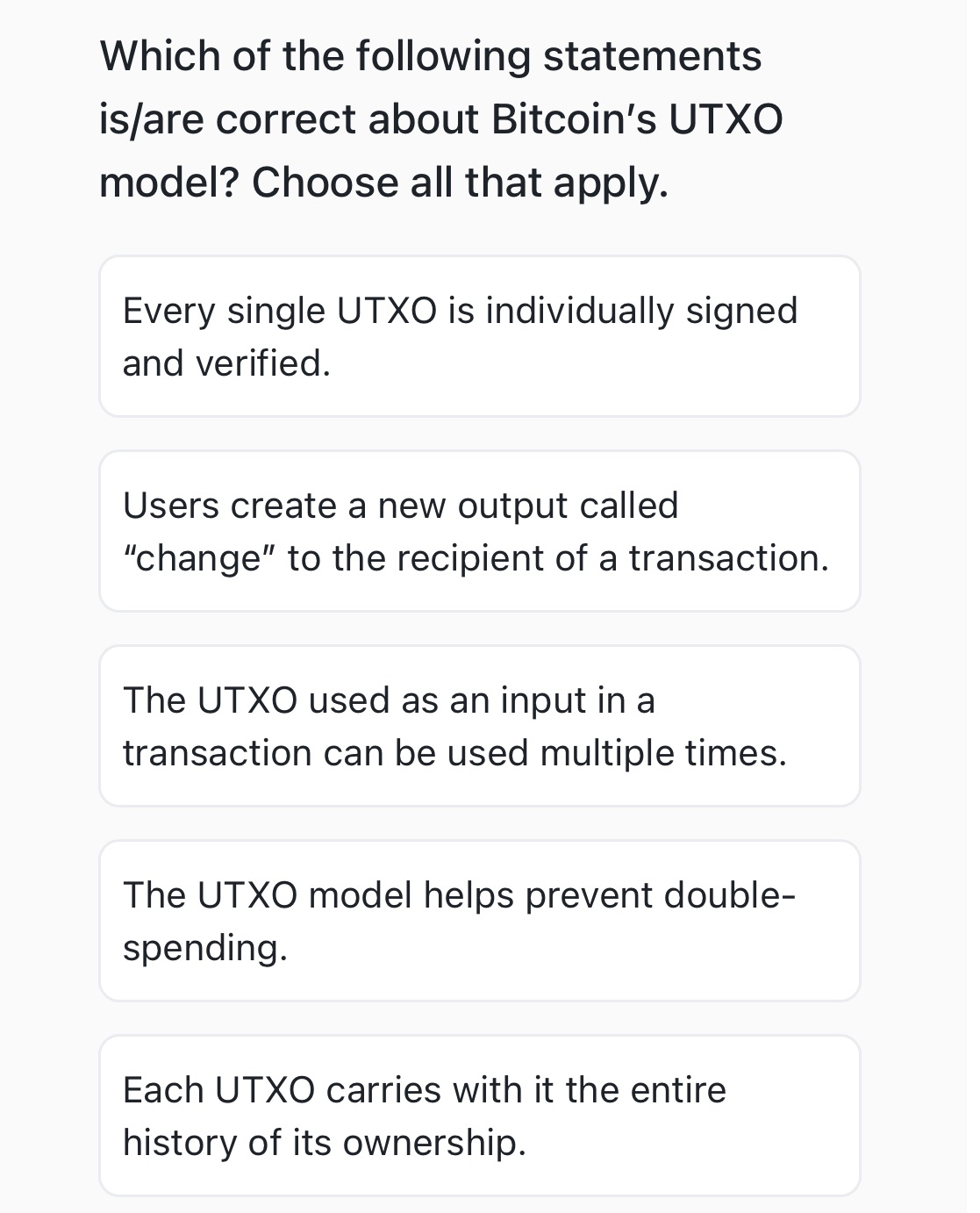Image resolution: width=980 pixels, height=1213 pixels.
Task: Select the statement about UTXO inputs used multiple times
Action: (480, 724)
